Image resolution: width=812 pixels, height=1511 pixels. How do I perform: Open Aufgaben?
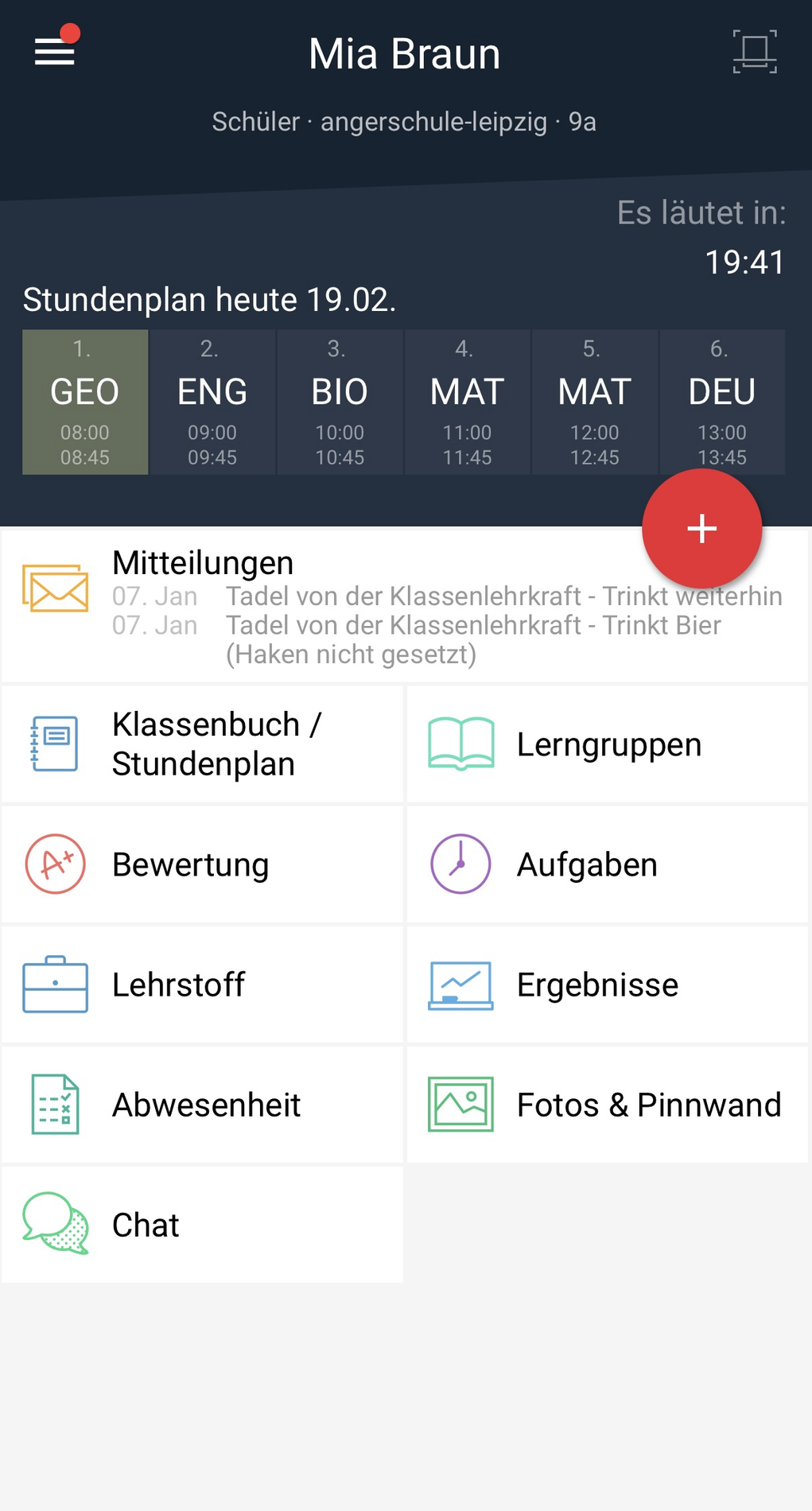click(x=608, y=864)
